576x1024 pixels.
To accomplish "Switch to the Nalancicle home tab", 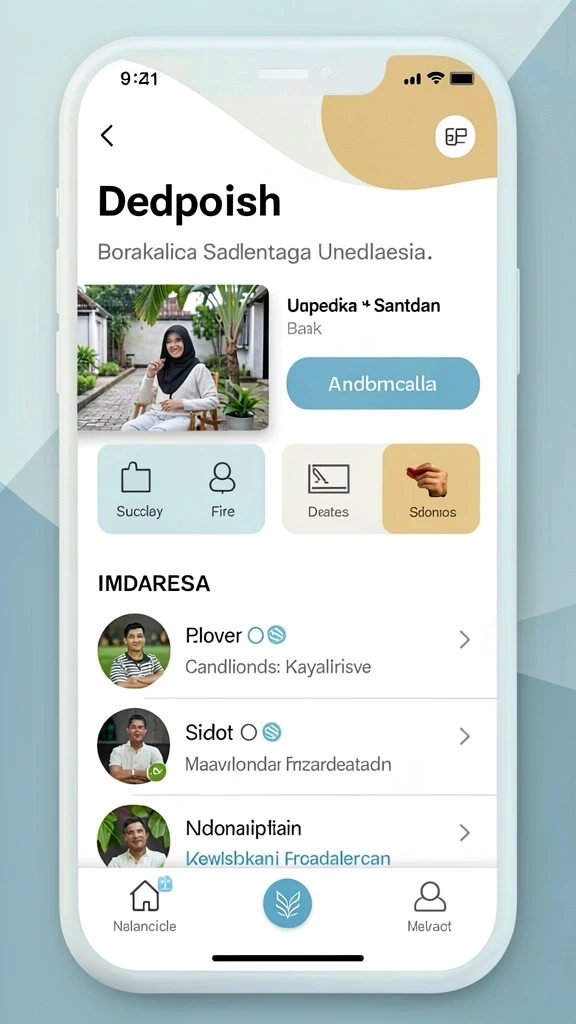I will [145, 904].
